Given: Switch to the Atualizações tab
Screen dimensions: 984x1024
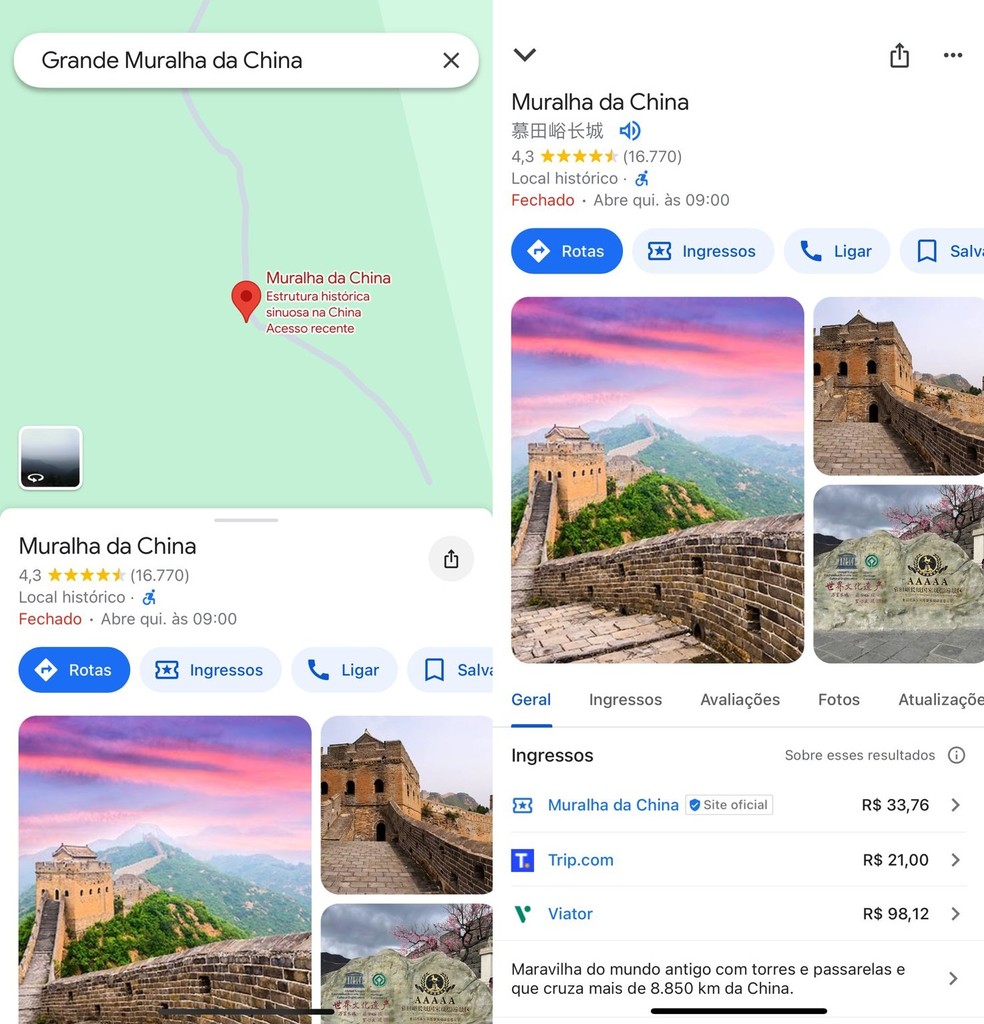Looking at the screenshot, I should pyautogui.click(x=940, y=700).
